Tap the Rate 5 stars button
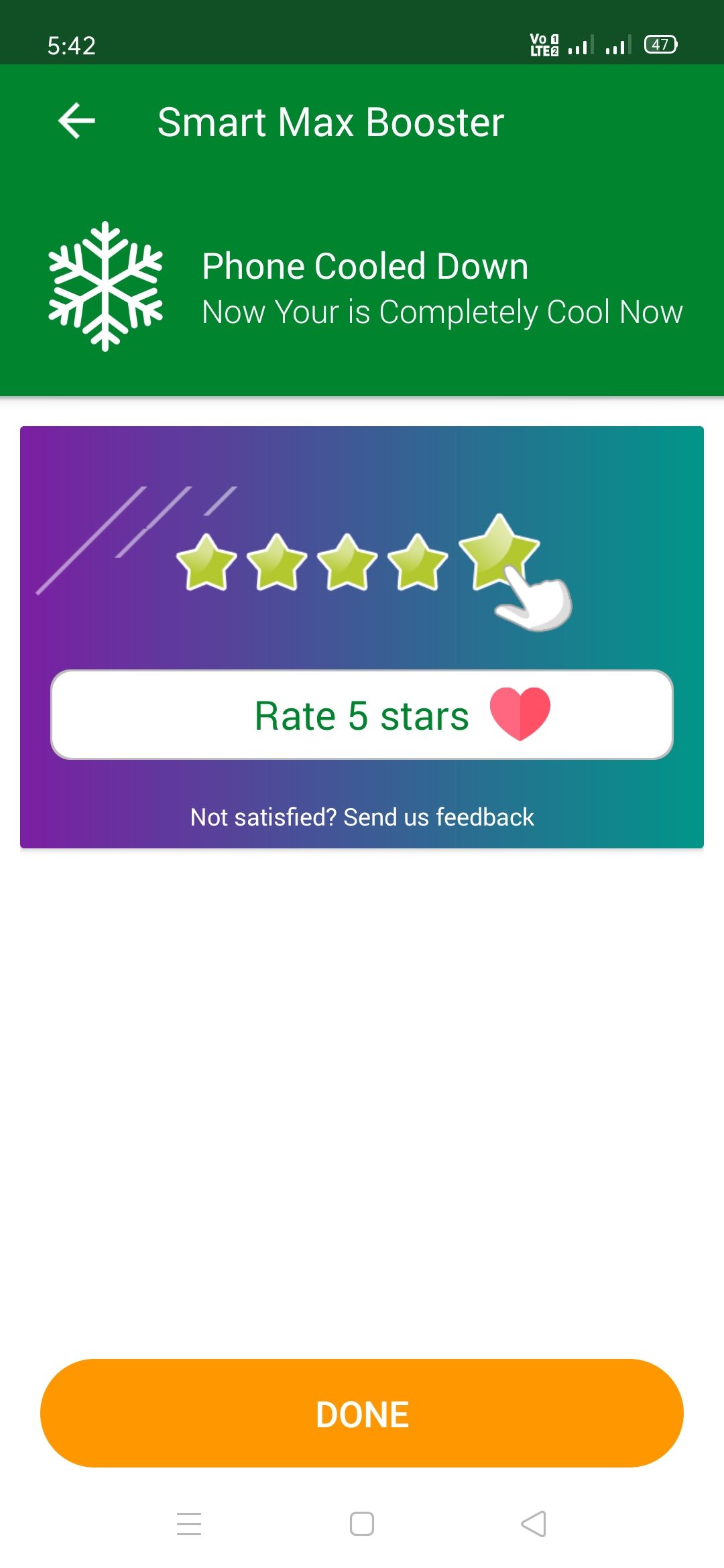 tap(362, 714)
